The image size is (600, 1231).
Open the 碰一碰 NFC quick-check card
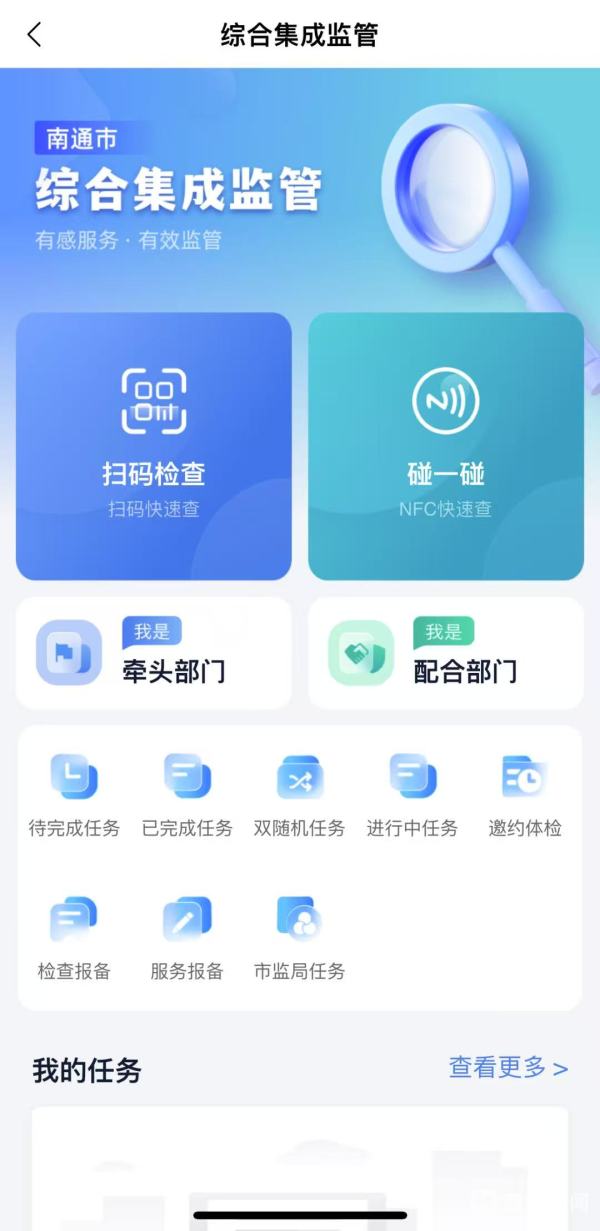pos(446,446)
